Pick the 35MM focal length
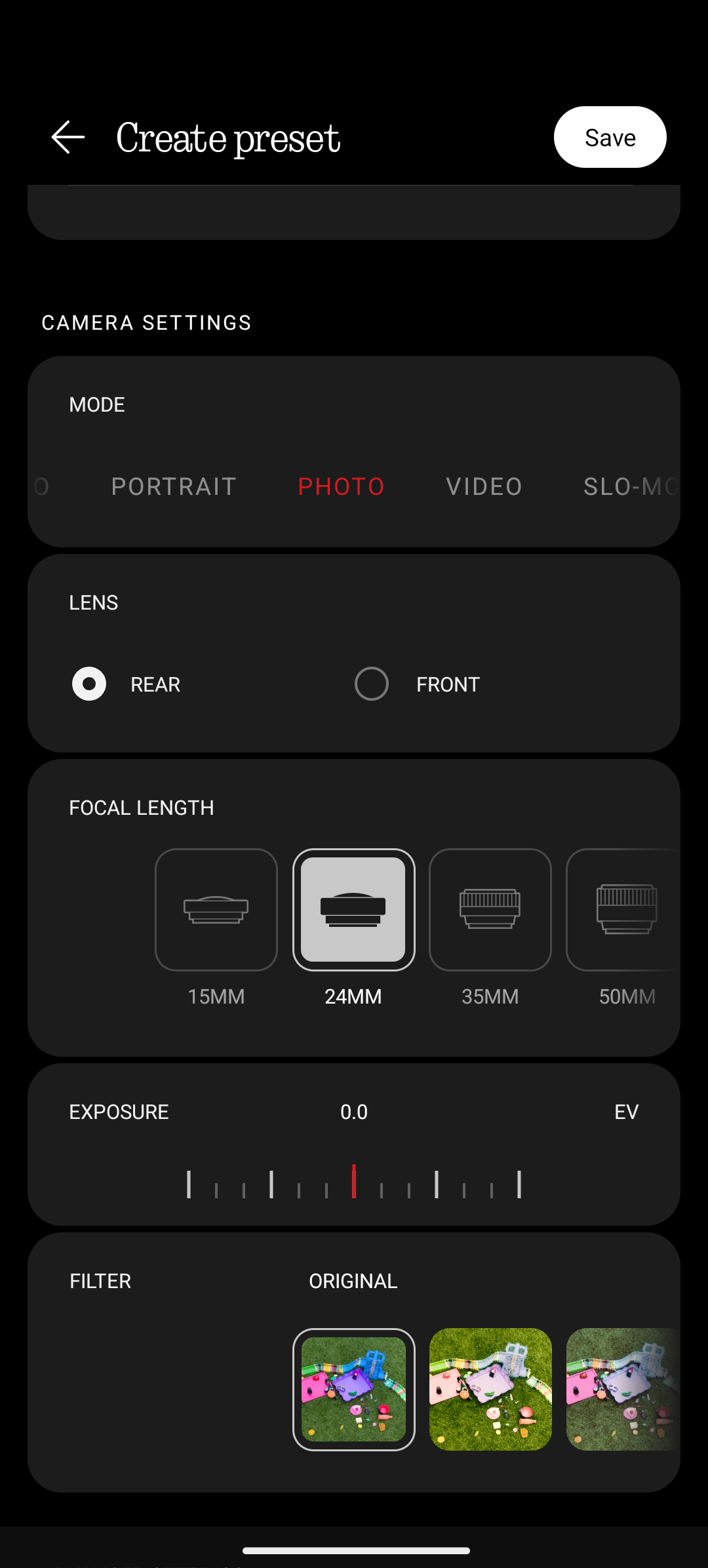 coord(490,909)
